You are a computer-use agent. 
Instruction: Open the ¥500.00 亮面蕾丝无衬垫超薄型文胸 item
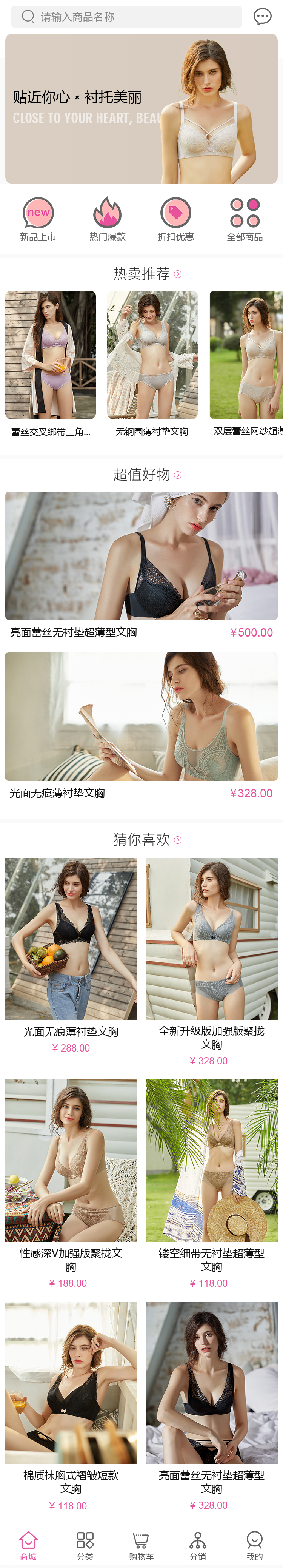coord(141,564)
